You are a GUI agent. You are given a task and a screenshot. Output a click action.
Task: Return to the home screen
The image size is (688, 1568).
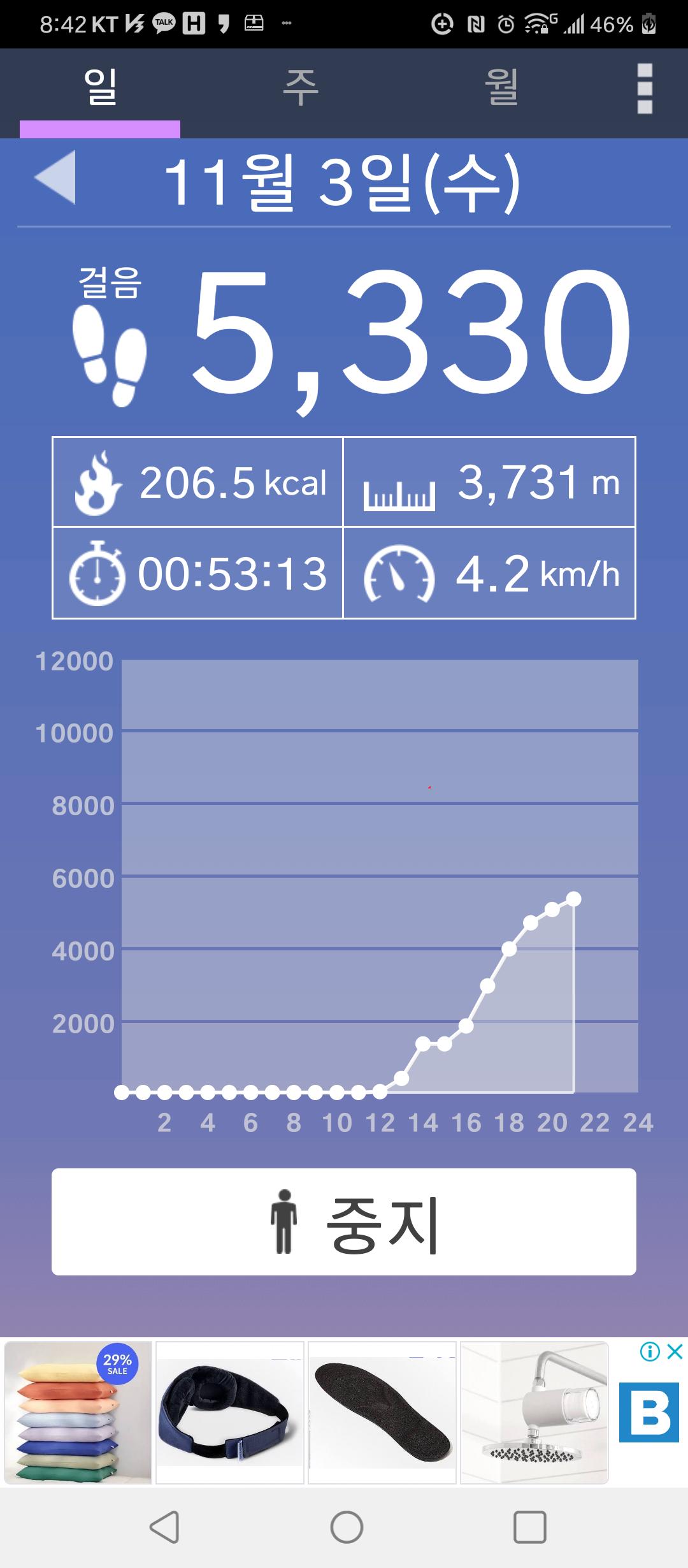347,1527
